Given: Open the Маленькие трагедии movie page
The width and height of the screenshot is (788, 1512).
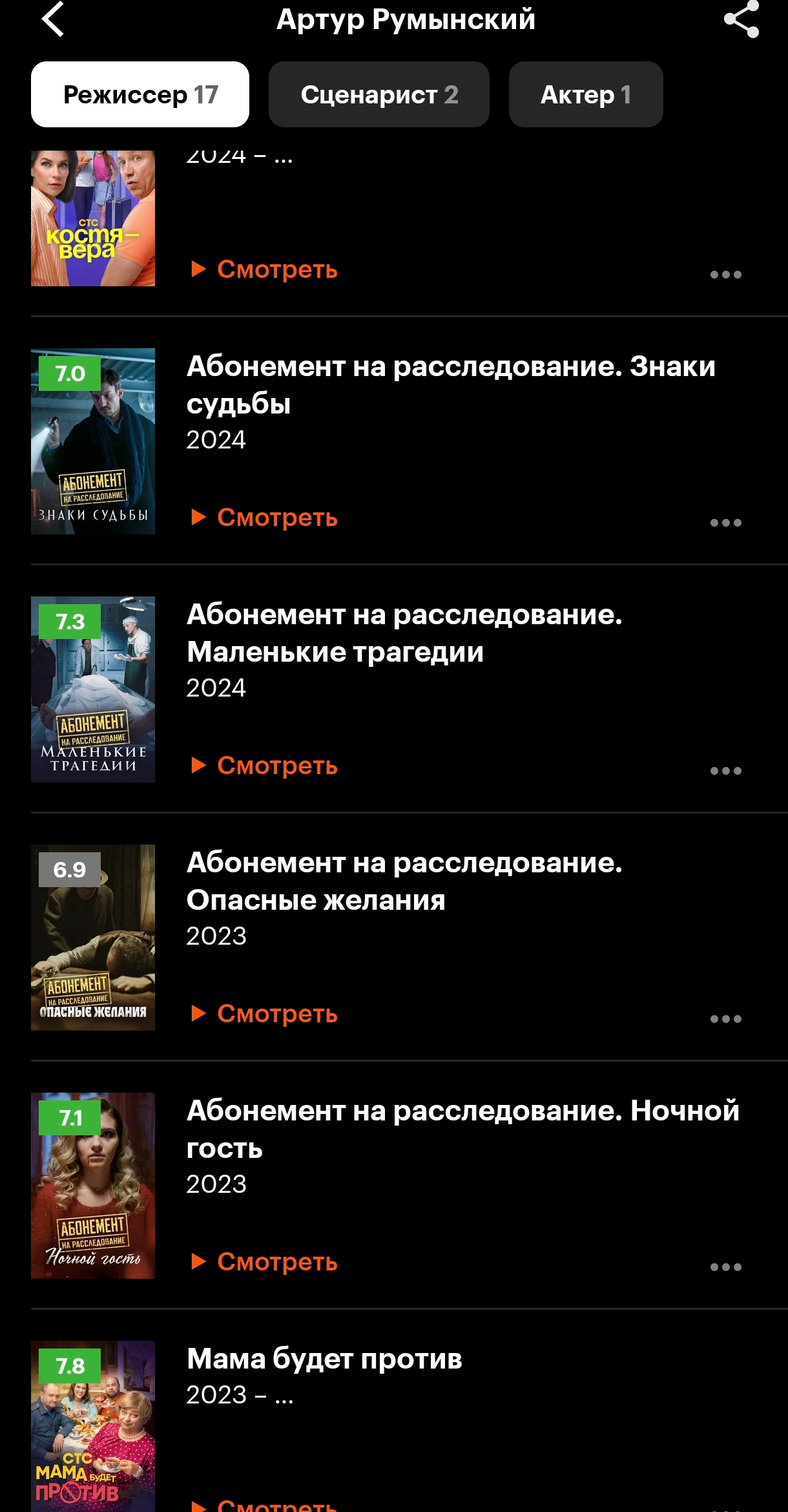Looking at the screenshot, I should 404,633.
